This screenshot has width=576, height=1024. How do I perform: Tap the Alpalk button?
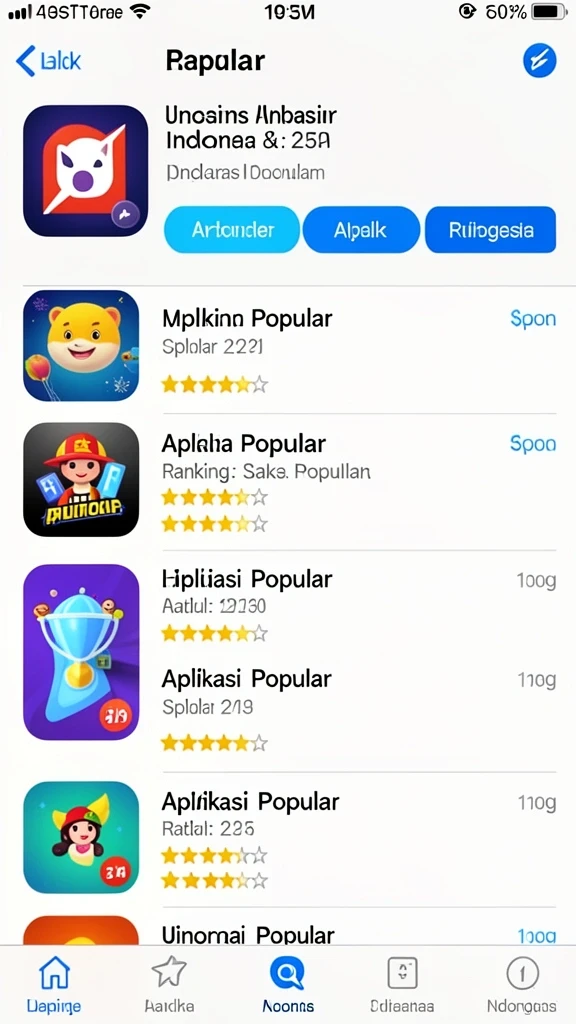pos(361,230)
